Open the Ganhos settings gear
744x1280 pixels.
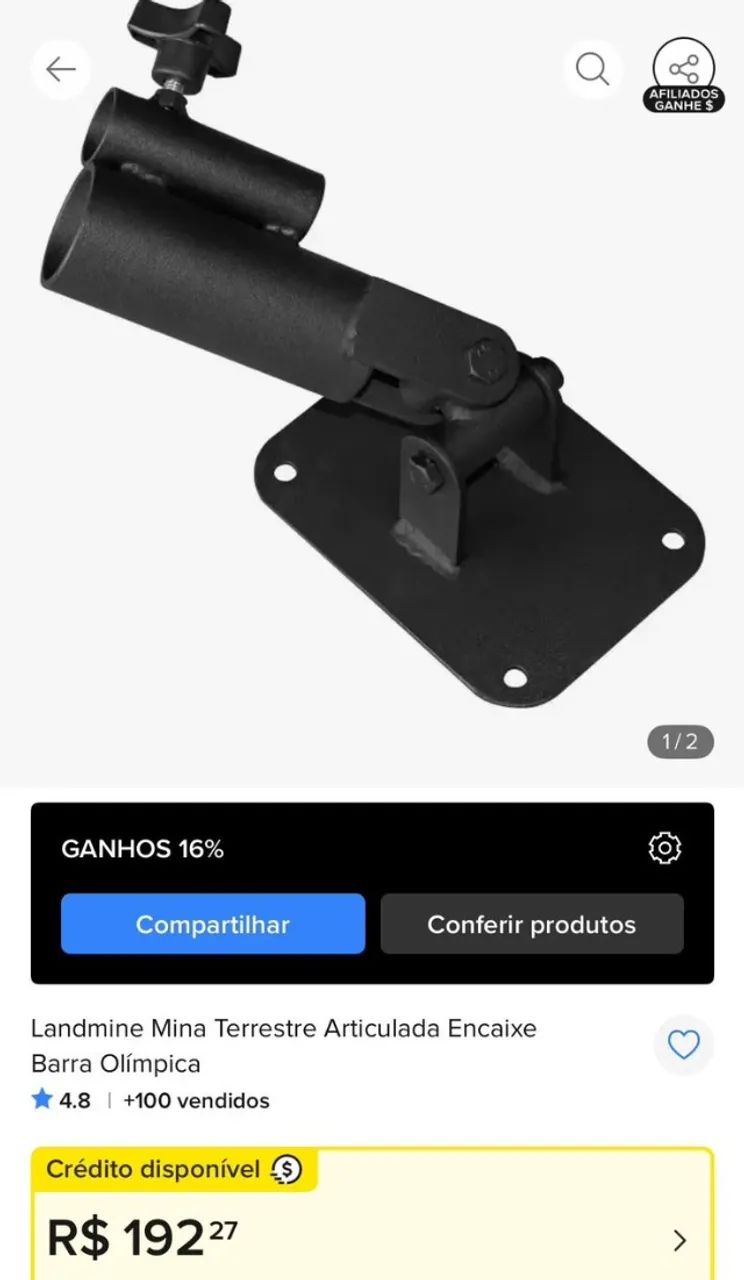[x=665, y=848]
